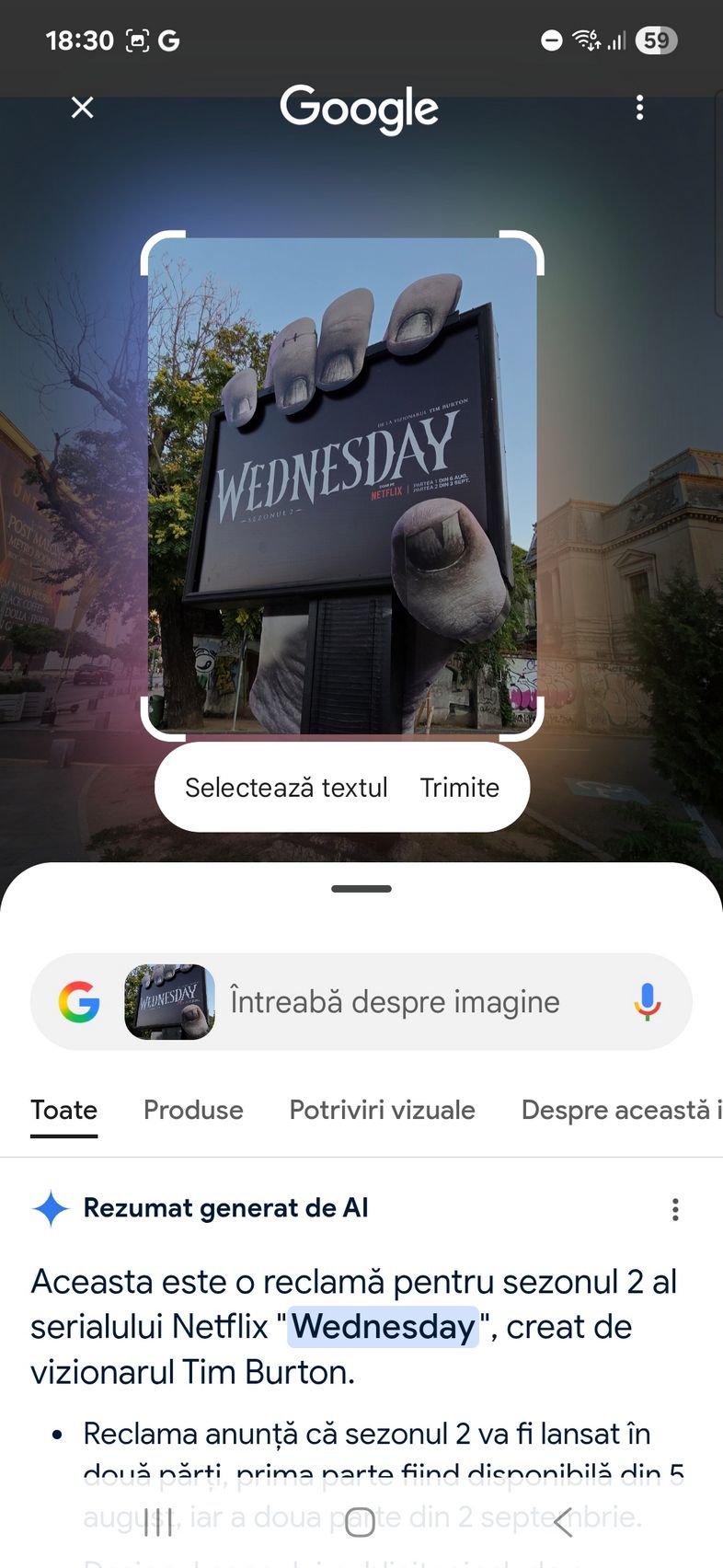Follow the highlighted Wednesday link

(x=383, y=1327)
